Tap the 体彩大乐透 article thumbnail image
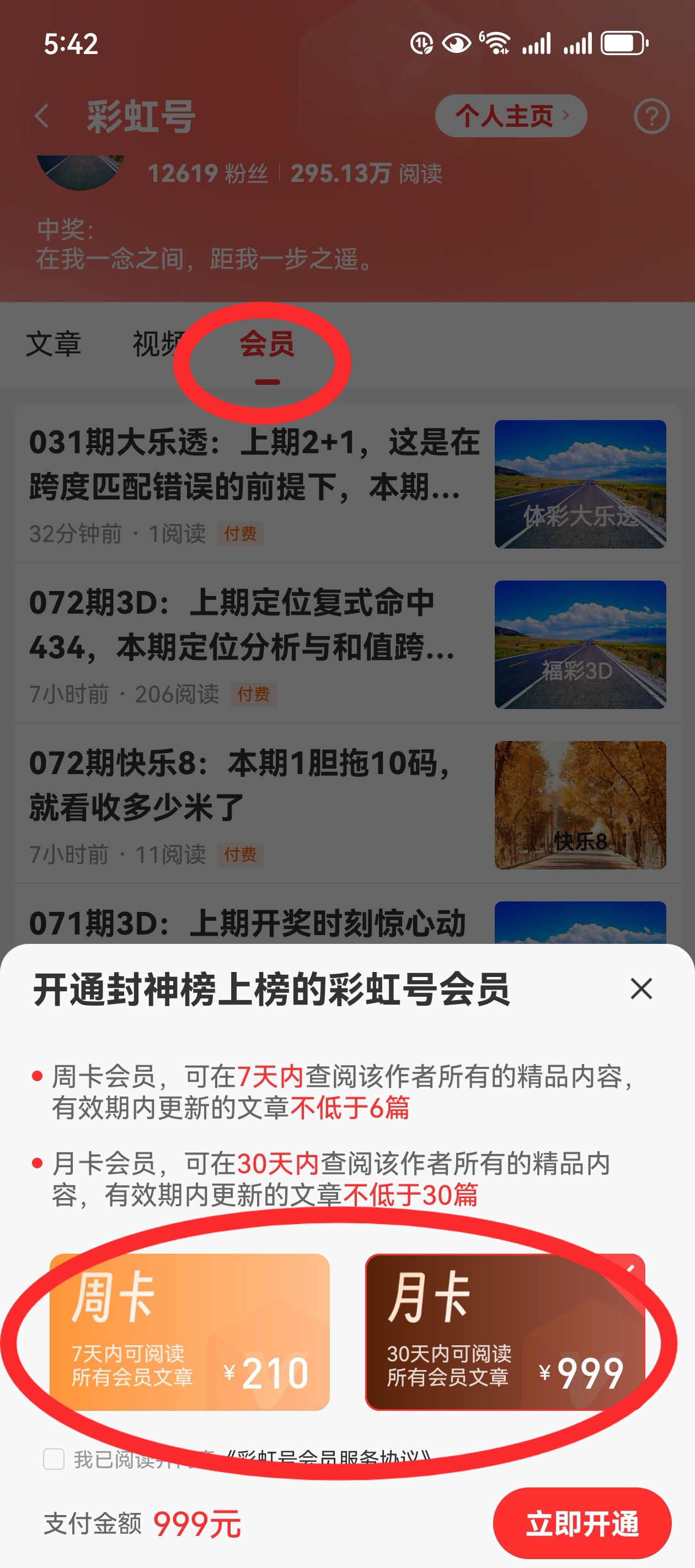 [x=580, y=486]
